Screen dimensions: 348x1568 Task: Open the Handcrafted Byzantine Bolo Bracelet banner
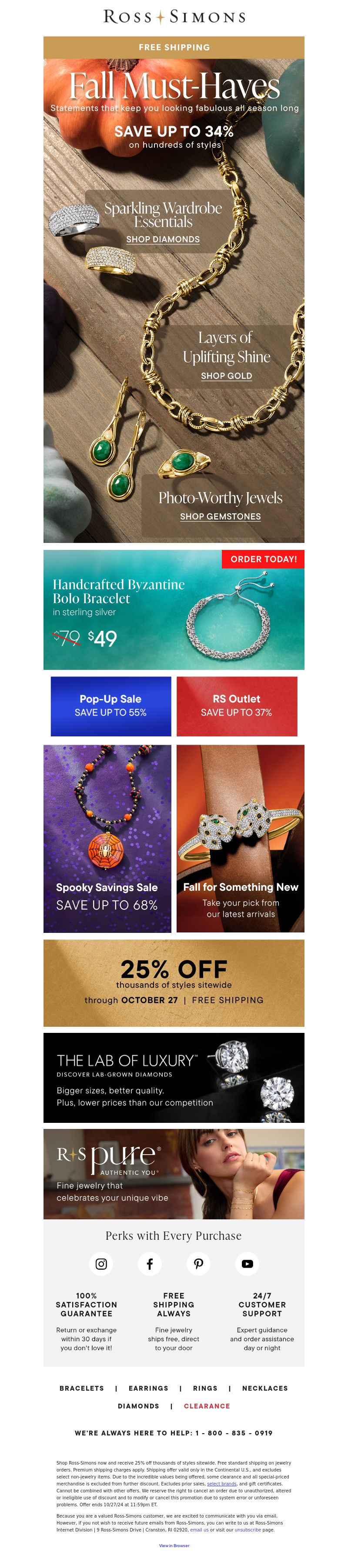pos(174,609)
